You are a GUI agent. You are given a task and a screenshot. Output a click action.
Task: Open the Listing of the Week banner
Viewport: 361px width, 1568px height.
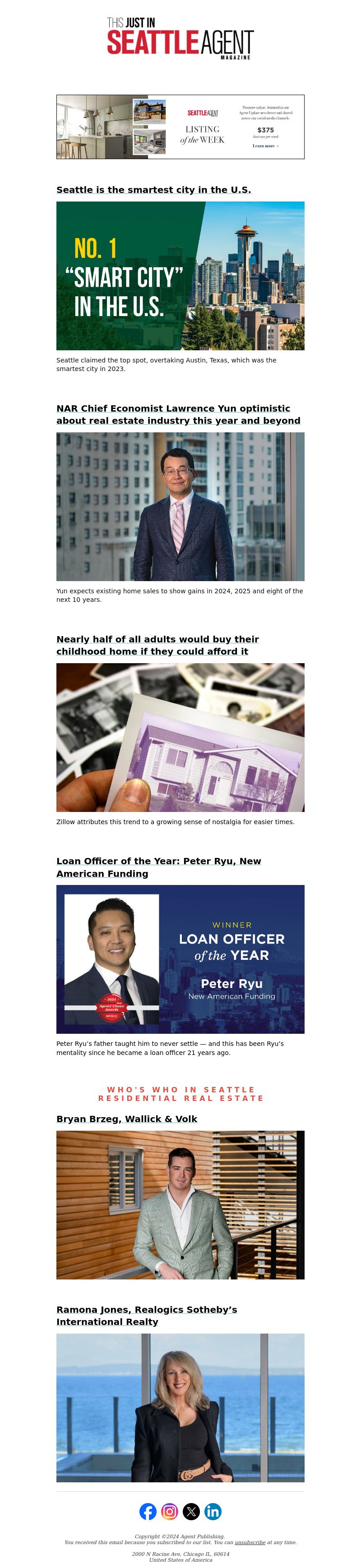(180, 127)
